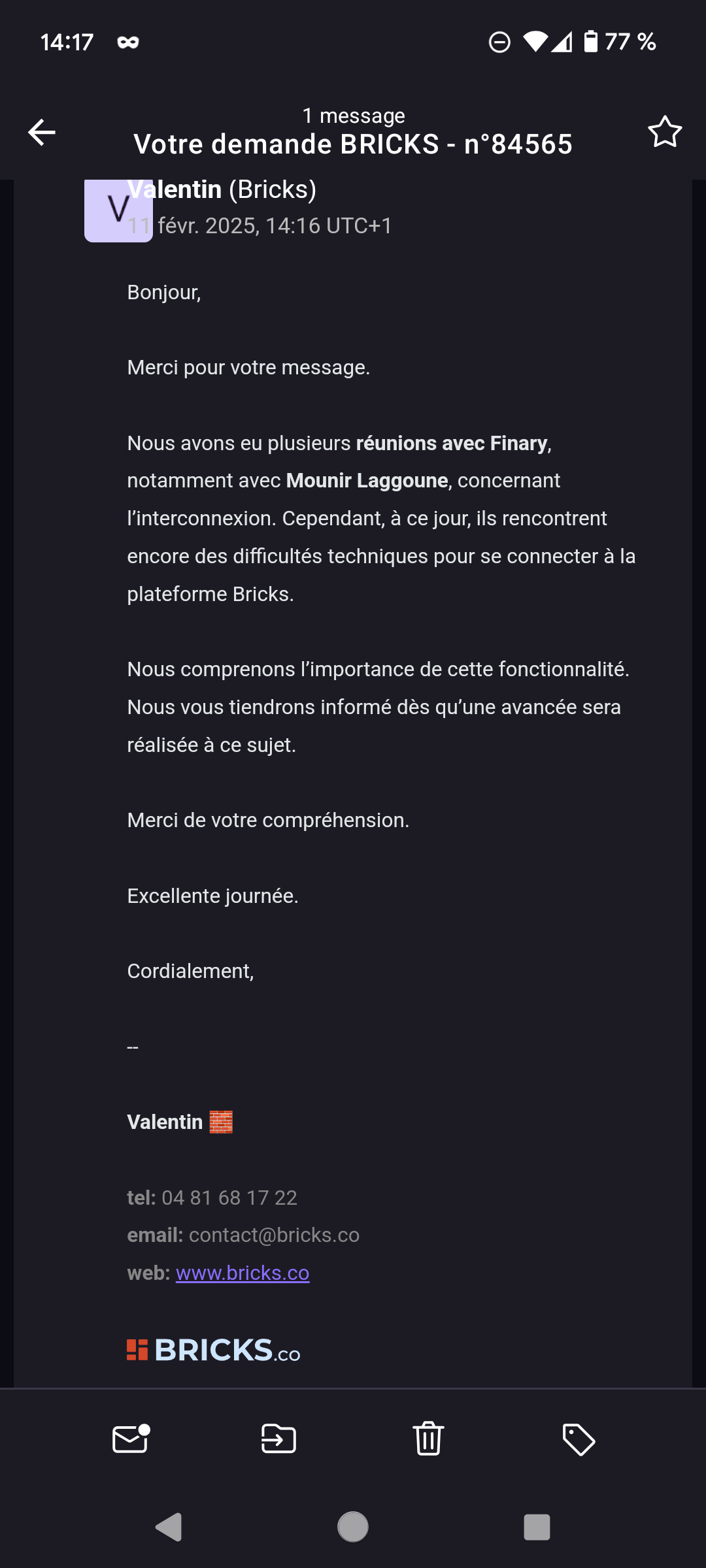Screen dimensions: 706x1568
Task: Move the message to a folder
Action: 279,1439
